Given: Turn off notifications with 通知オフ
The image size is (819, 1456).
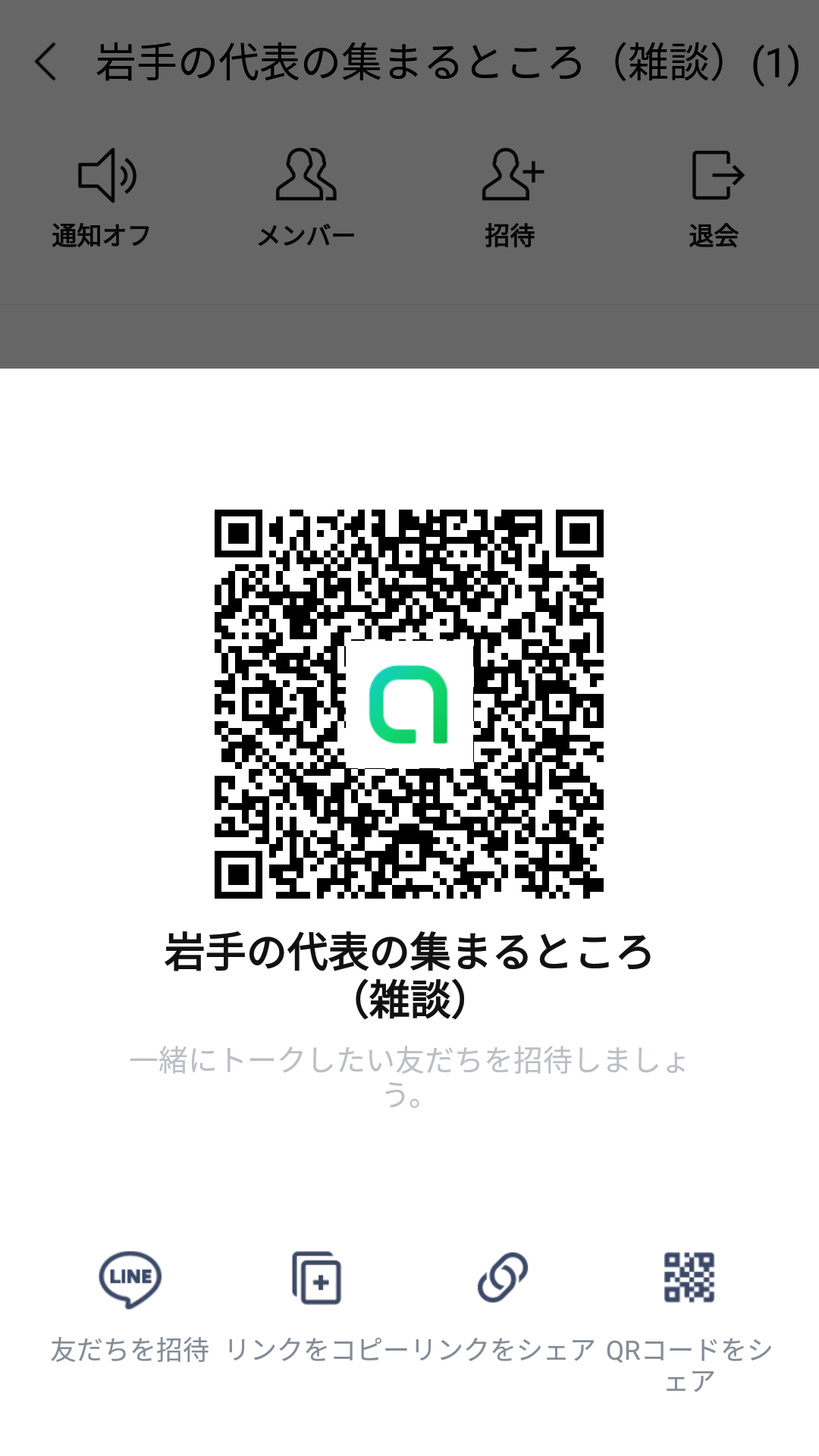Looking at the screenshot, I should point(102,197).
